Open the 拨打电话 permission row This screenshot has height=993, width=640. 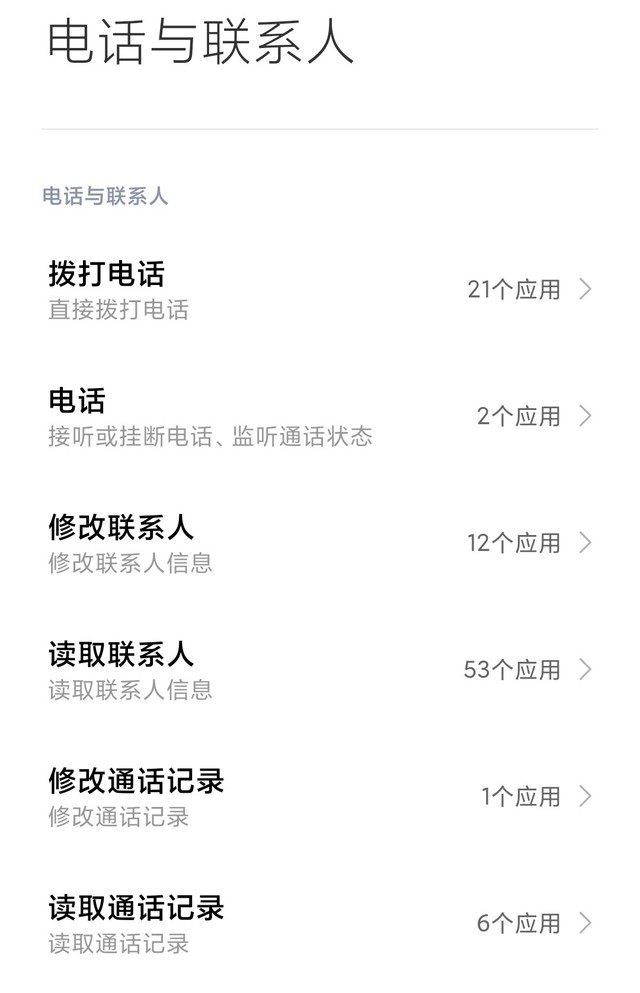coord(320,290)
